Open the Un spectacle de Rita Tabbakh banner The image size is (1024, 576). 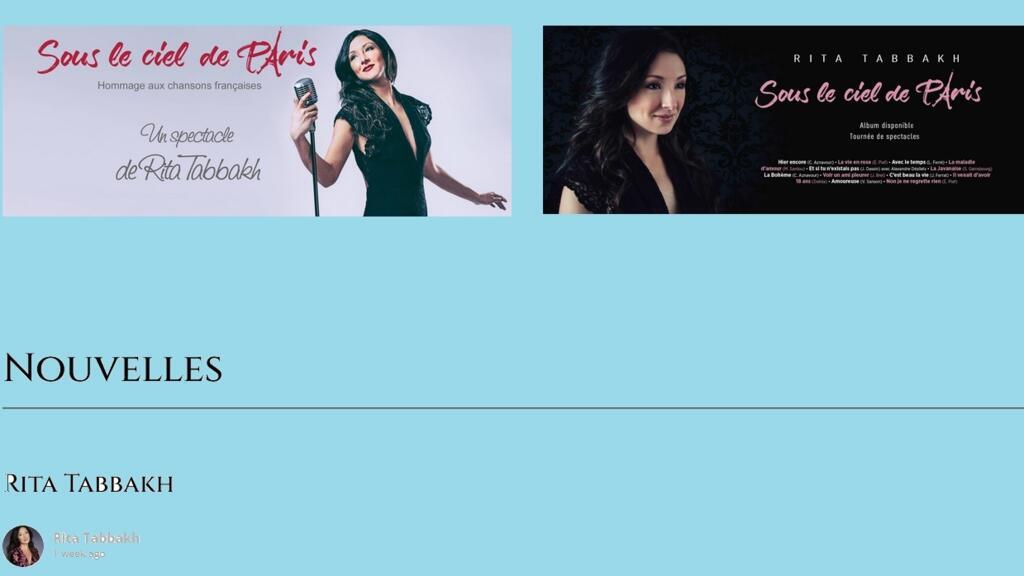pyautogui.click(x=257, y=120)
